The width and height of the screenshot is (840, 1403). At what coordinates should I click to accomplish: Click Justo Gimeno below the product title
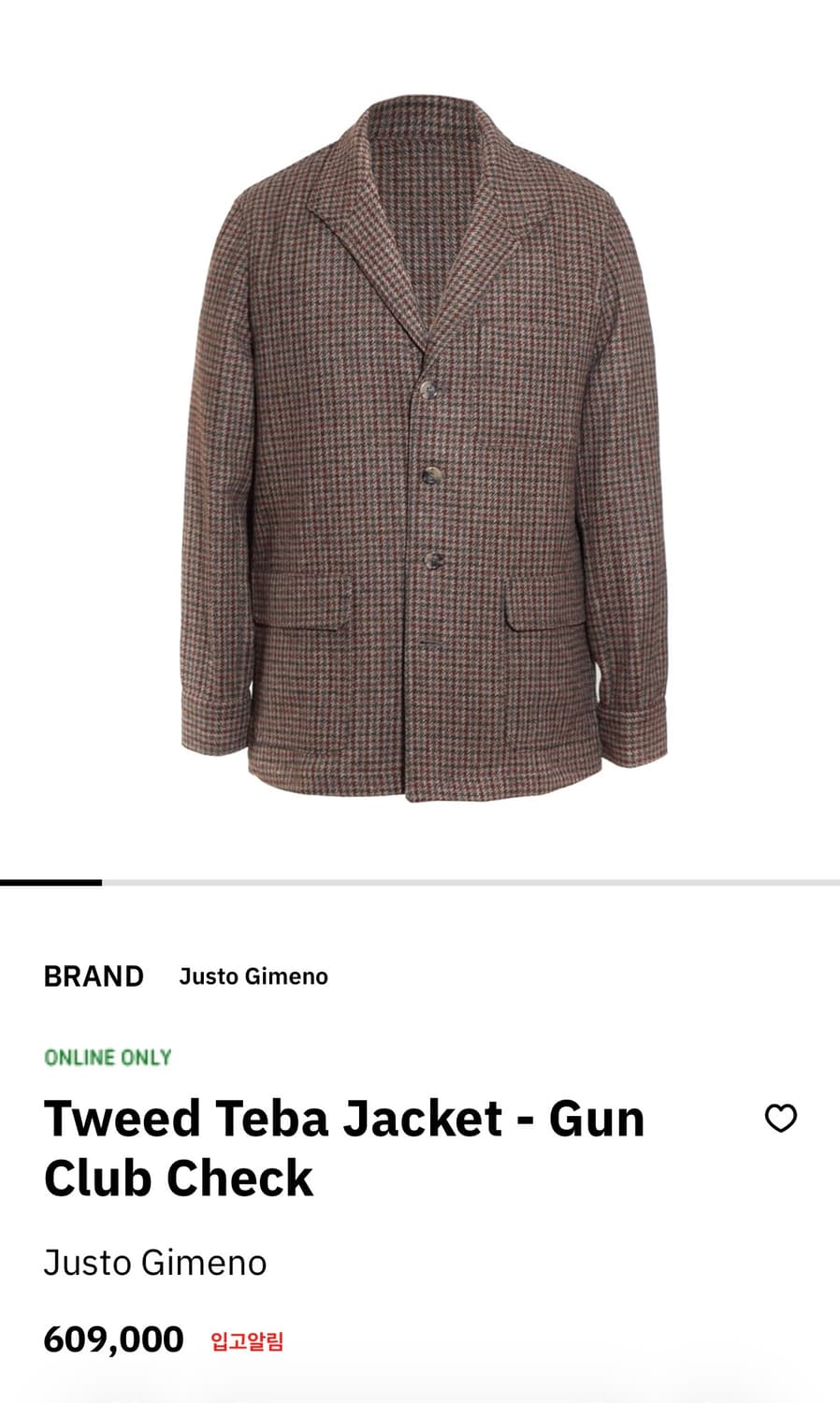155,1262
